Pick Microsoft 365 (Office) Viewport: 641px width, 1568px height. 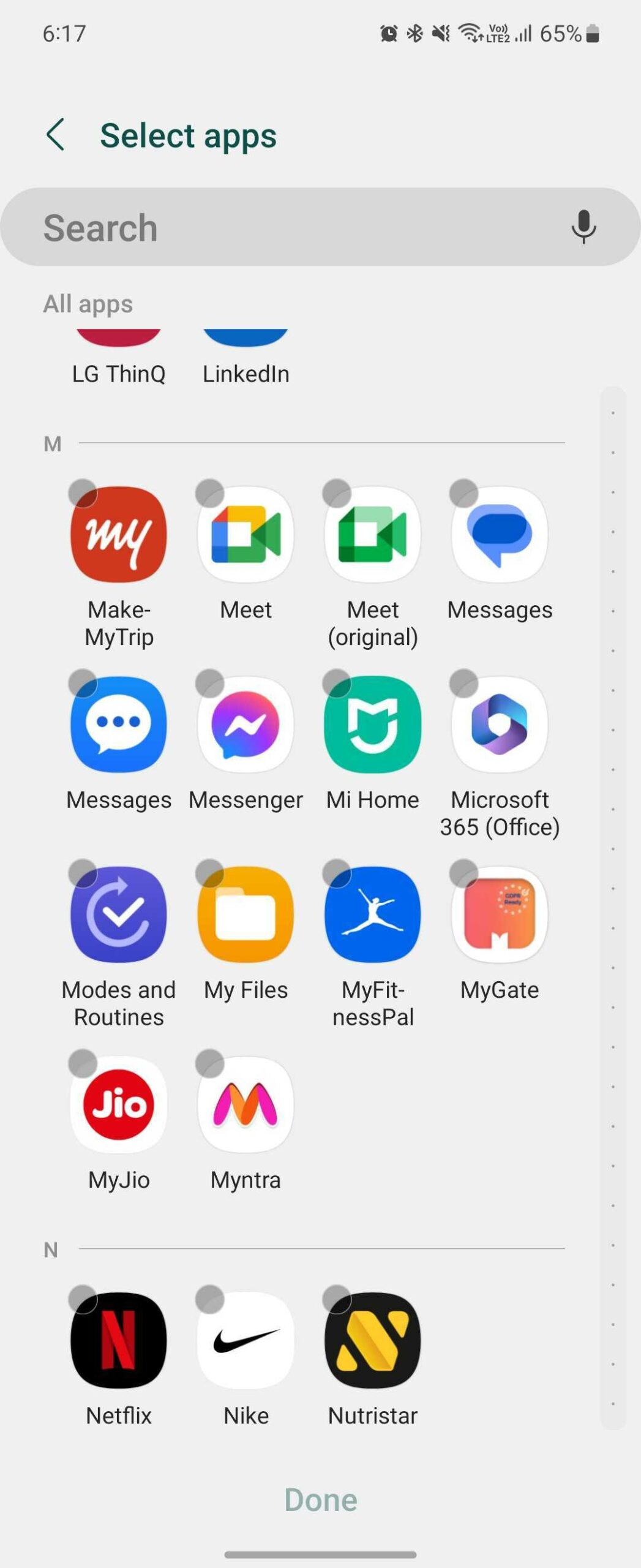pyautogui.click(x=500, y=725)
